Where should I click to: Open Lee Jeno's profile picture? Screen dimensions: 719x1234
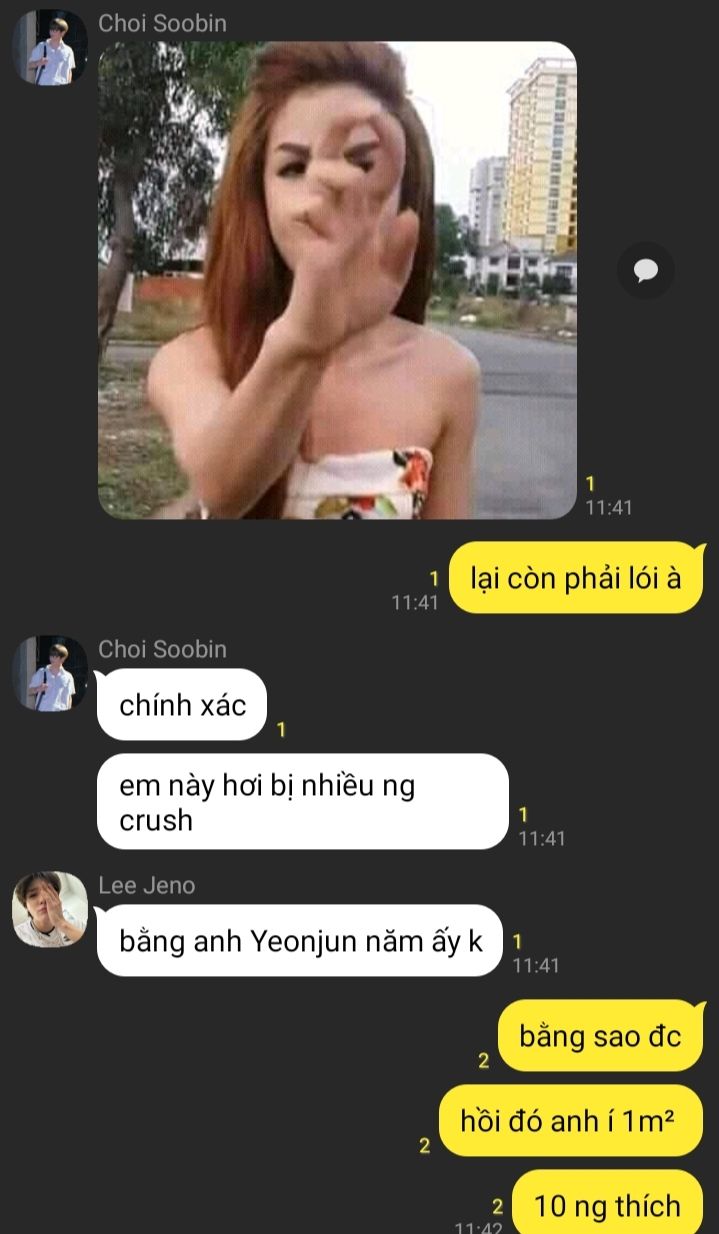pyautogui.click(x=49, y=909)
